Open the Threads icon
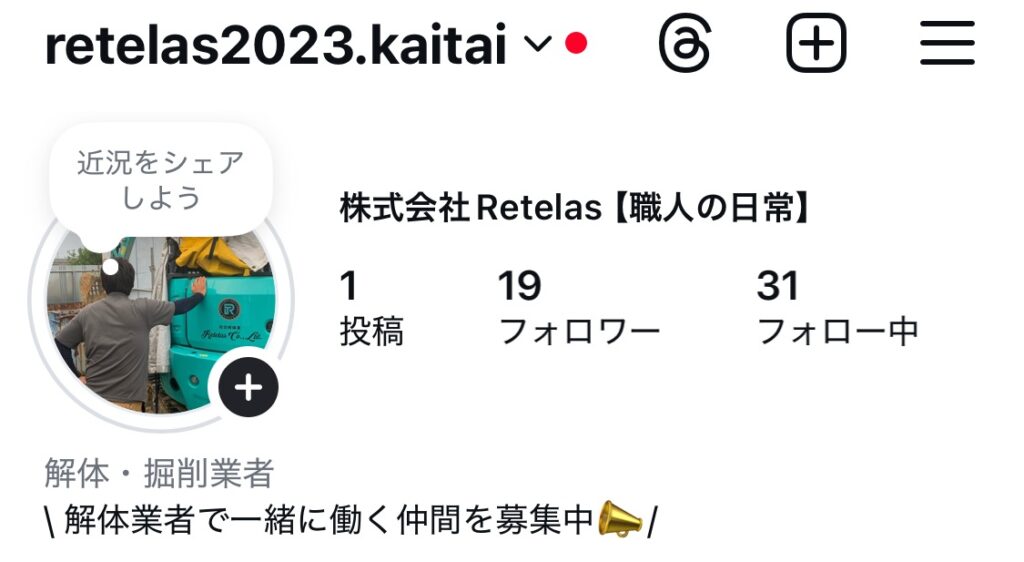1024x562 pixels. [685, 45]
